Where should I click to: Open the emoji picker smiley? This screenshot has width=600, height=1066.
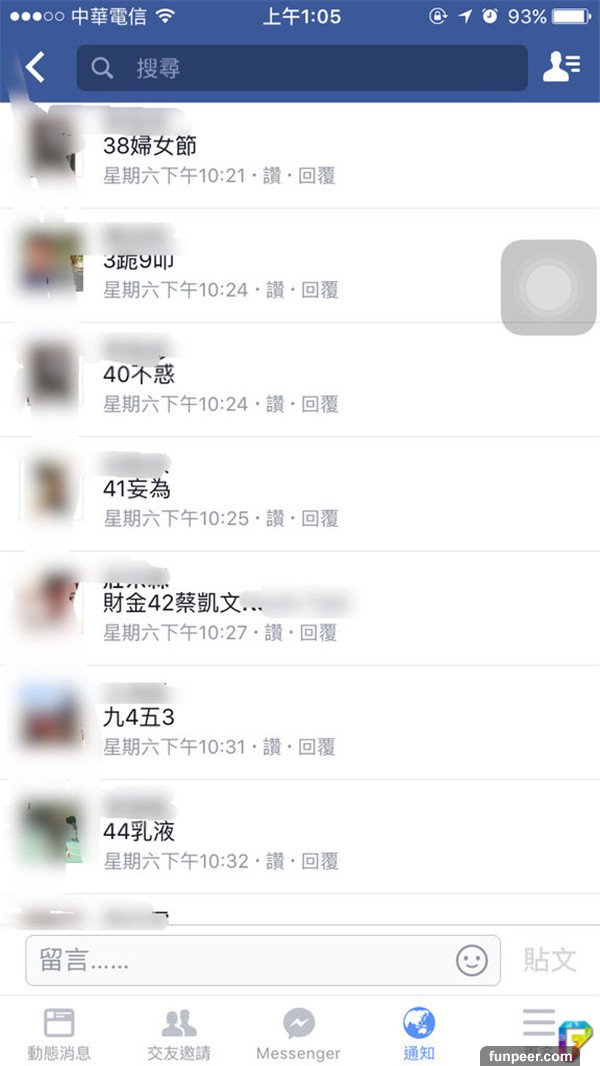(472, 961)
